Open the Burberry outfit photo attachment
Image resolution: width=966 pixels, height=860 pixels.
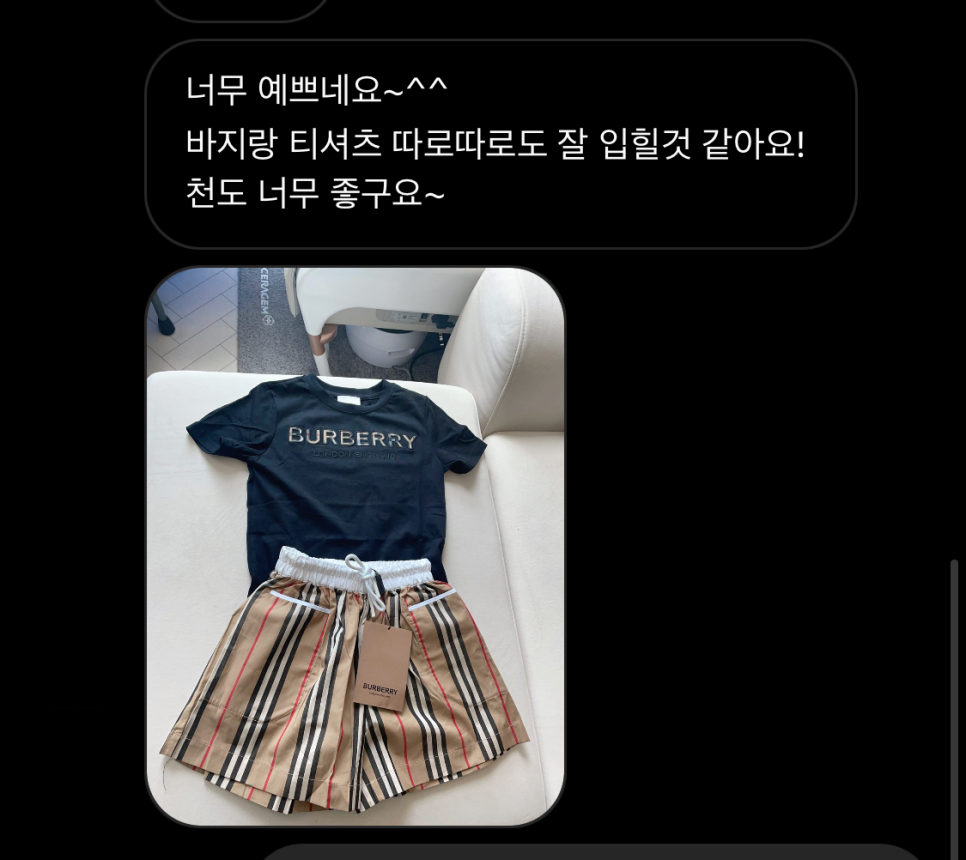click(x=355, y=545)
